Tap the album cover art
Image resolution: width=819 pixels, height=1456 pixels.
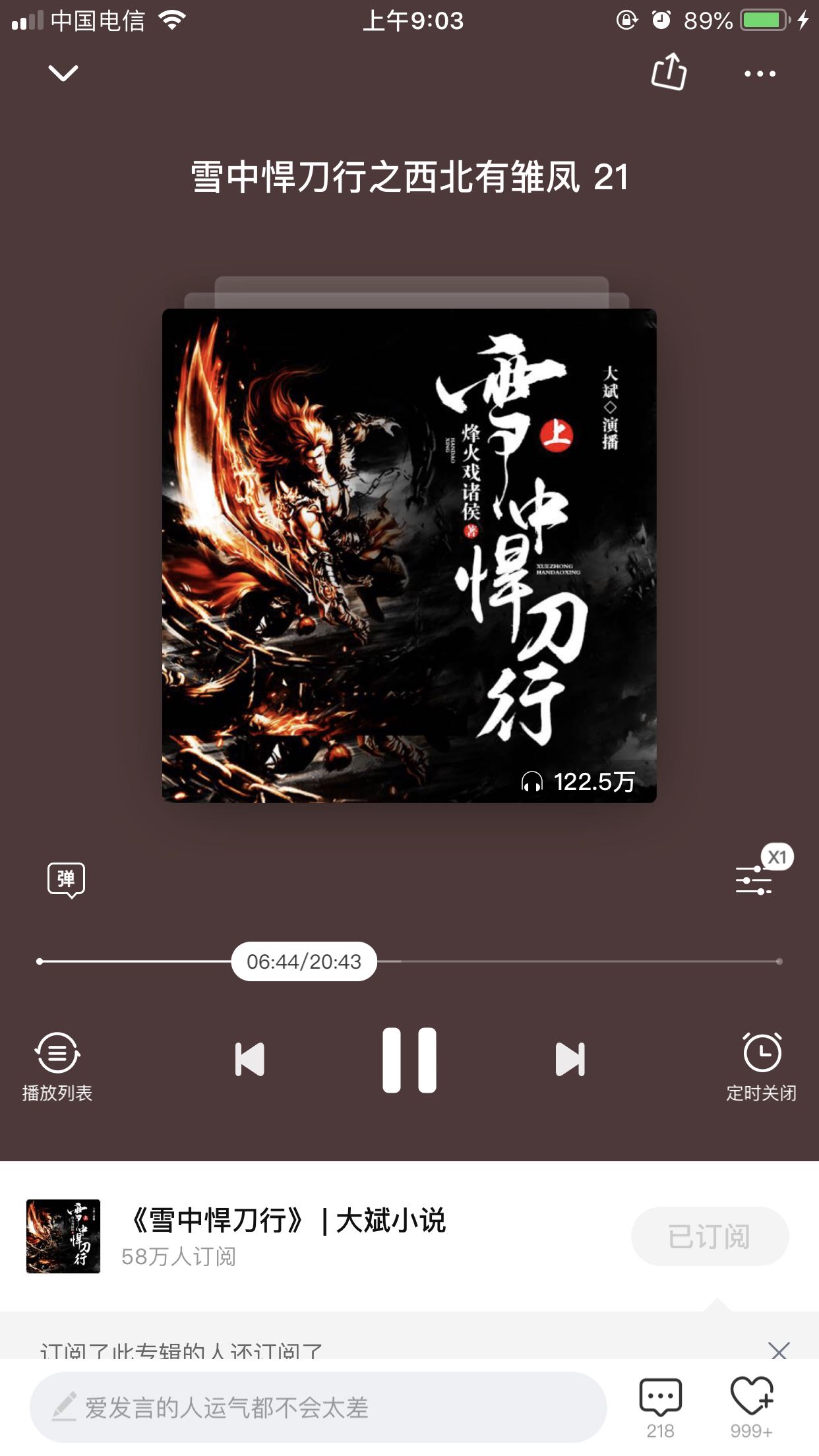click(x=409, y=556)
